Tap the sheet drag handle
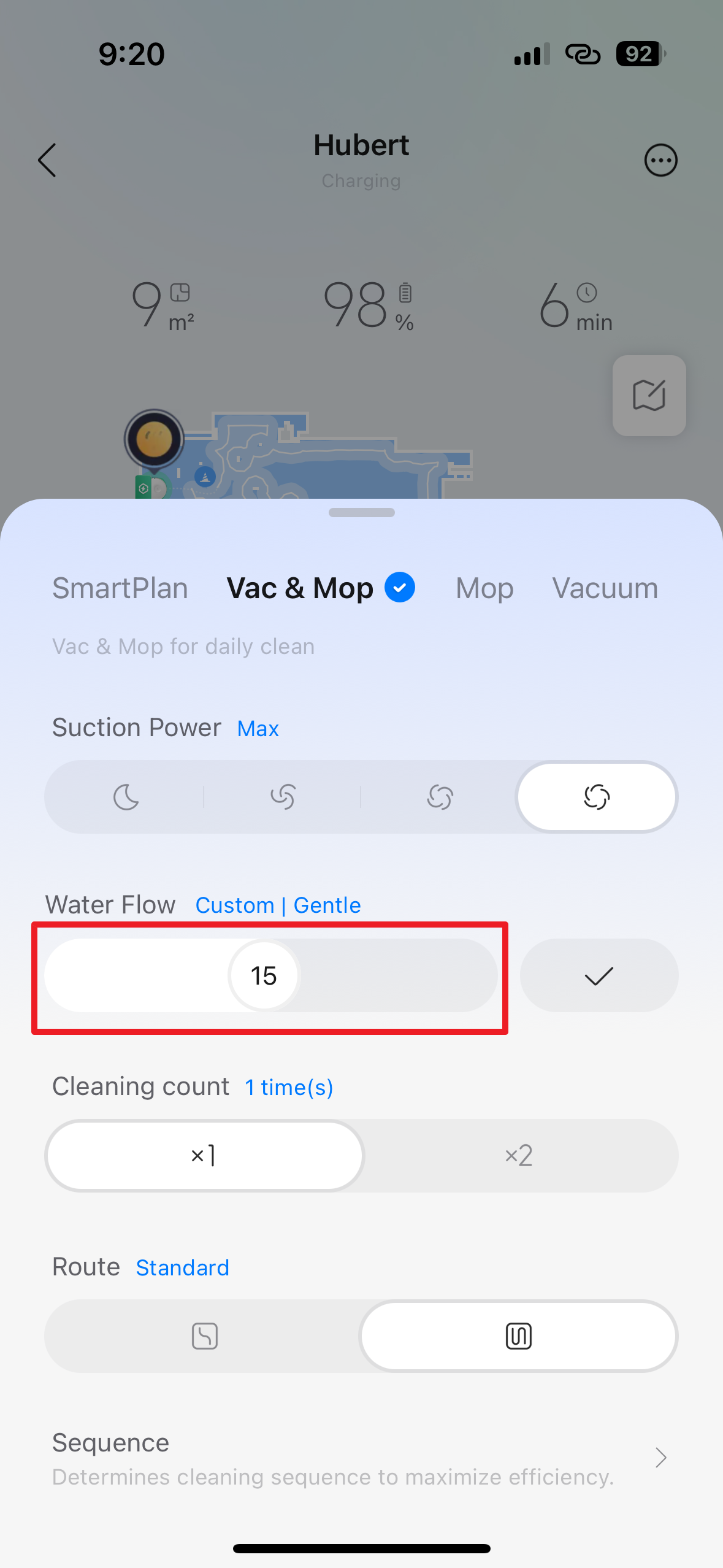The width and height of the screenshot is (723, 1568). point(361,513)
